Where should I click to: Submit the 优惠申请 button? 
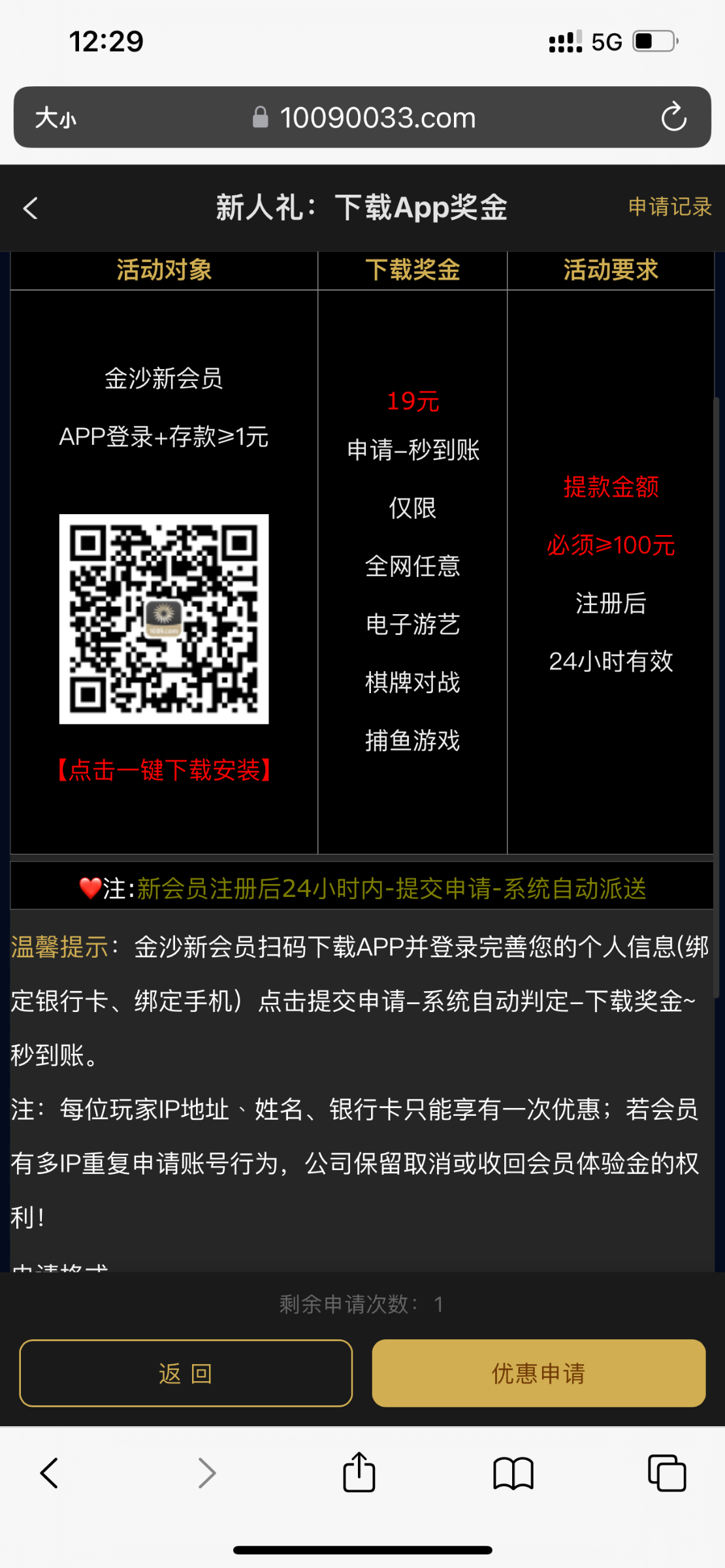538,1373
